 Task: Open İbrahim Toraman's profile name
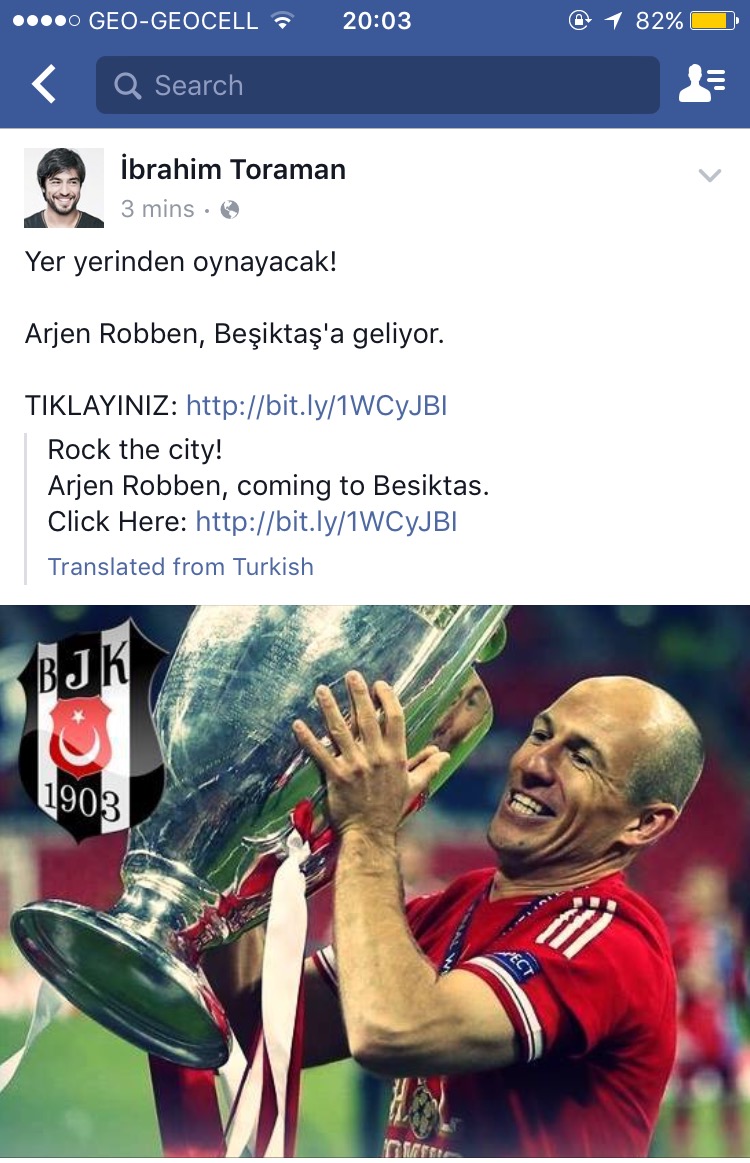click(x=232, y=170)
